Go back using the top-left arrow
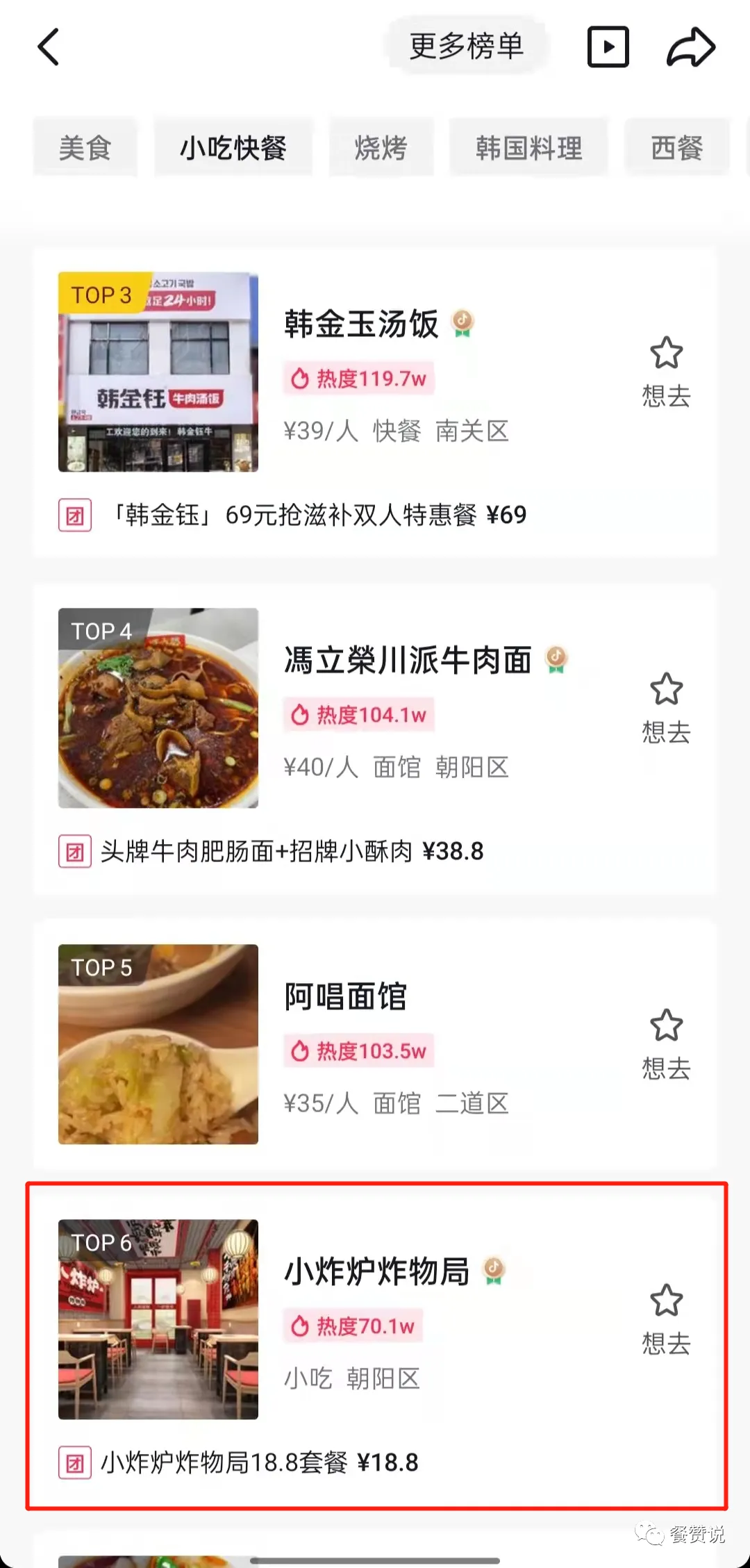750x1568 pixels. coord(49,47)
